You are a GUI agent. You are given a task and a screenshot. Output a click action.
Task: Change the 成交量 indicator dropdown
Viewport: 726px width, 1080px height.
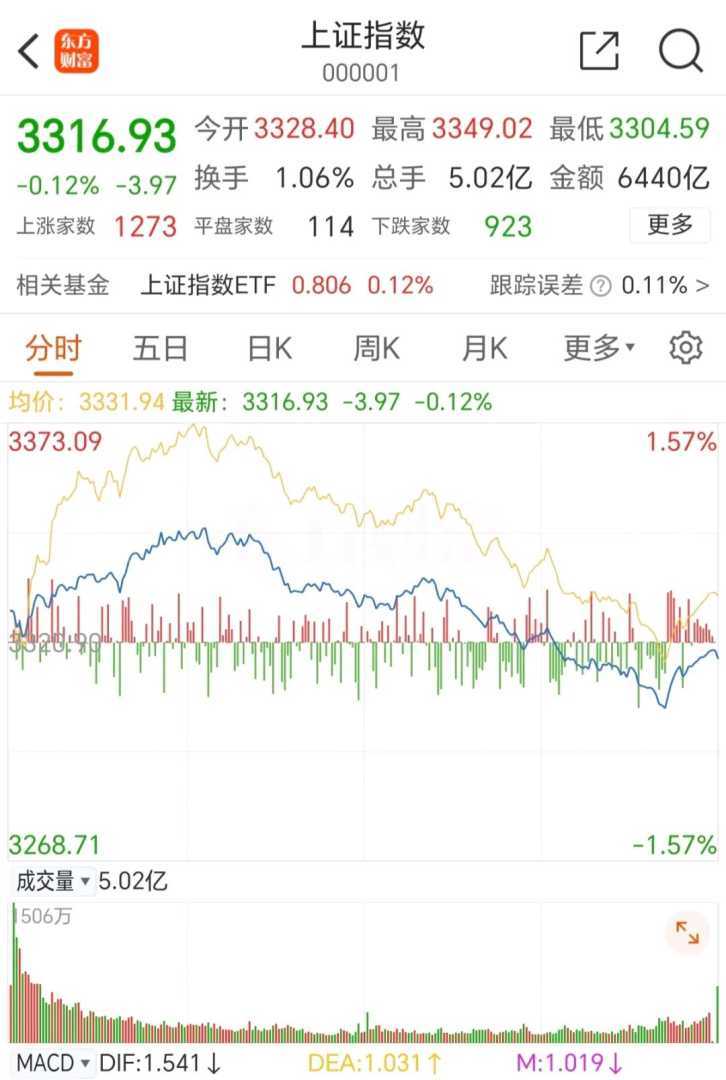pyautogui.click(x=53, y=882)
